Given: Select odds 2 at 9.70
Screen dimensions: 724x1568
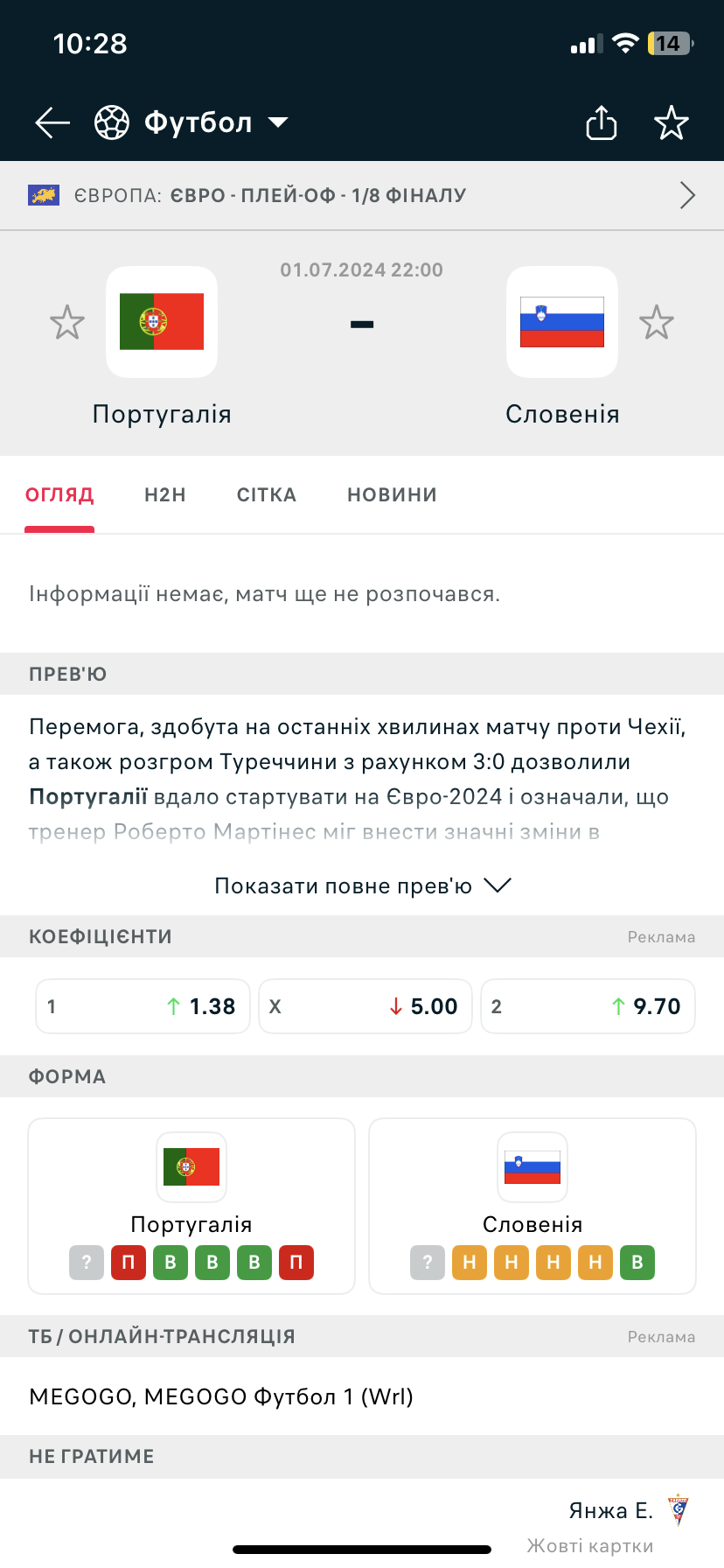Looking at the screenshot, I should coord(588,1006).
